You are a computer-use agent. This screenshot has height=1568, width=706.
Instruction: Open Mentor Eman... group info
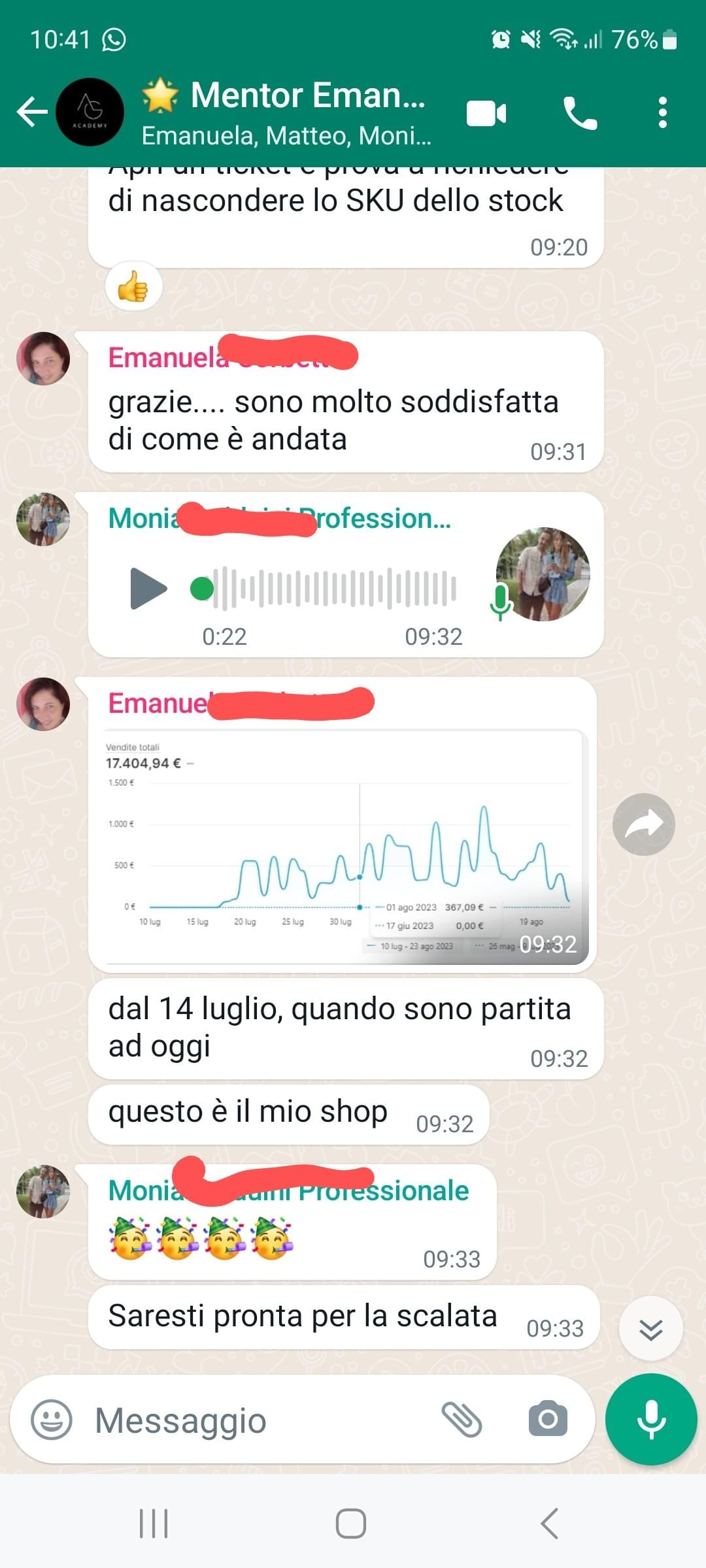[x=286, y=112]
